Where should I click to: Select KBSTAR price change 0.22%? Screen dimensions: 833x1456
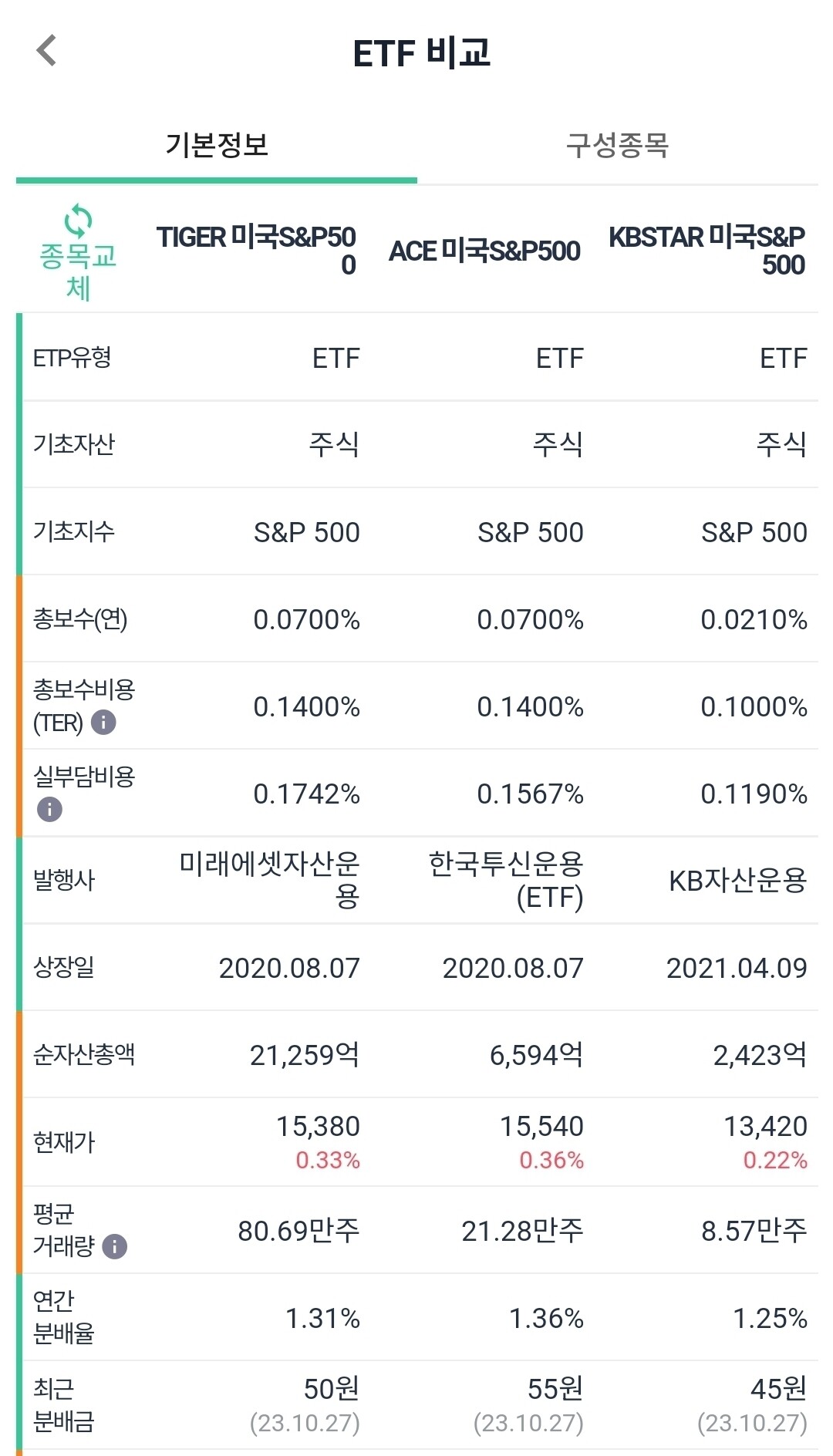pyautogui.click(x=778, y=1157)
